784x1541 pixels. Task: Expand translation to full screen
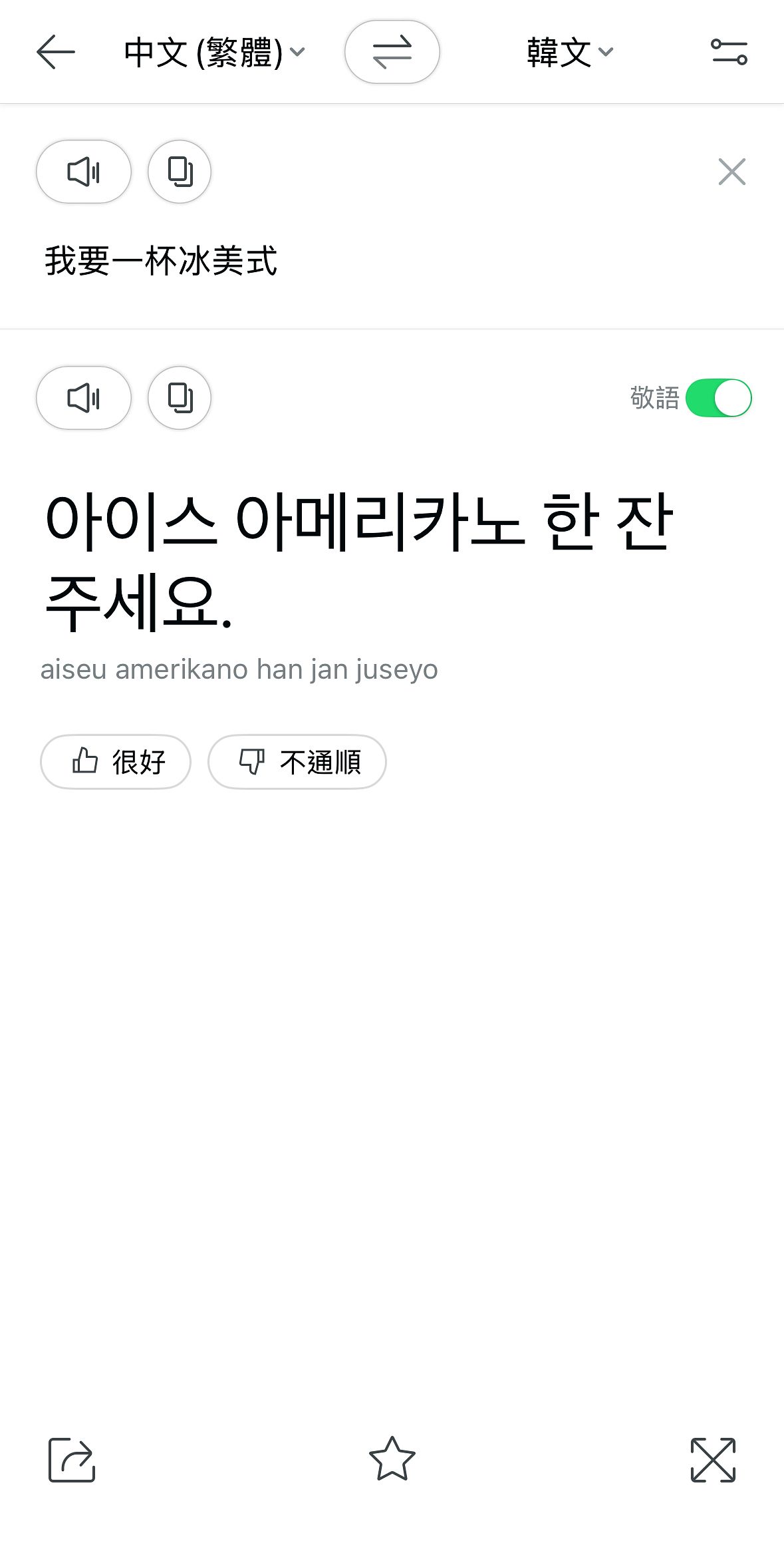click(x=713, y=1460)
